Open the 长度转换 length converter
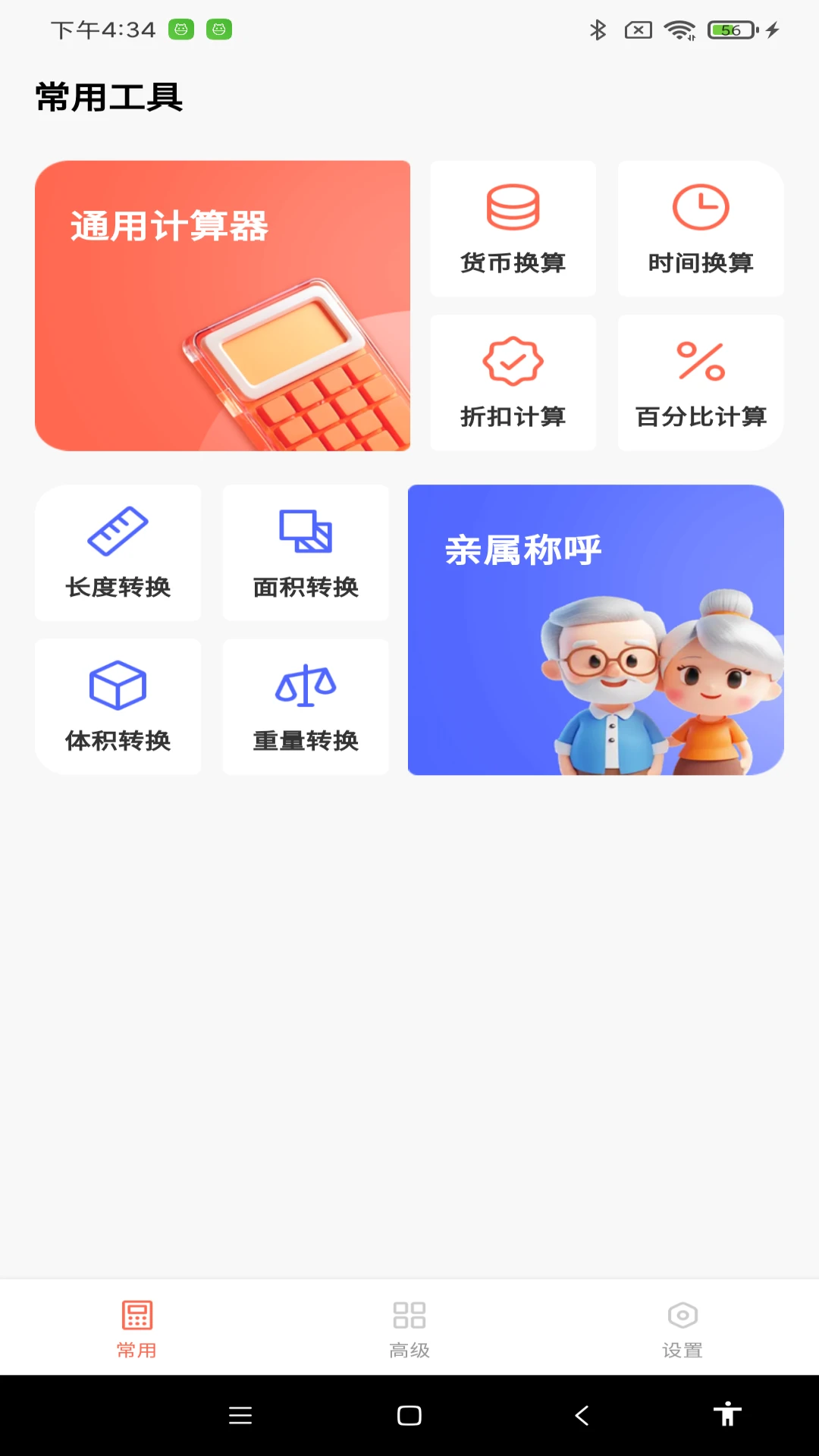Screen dimensions: 819x1456 coord(118,553)
